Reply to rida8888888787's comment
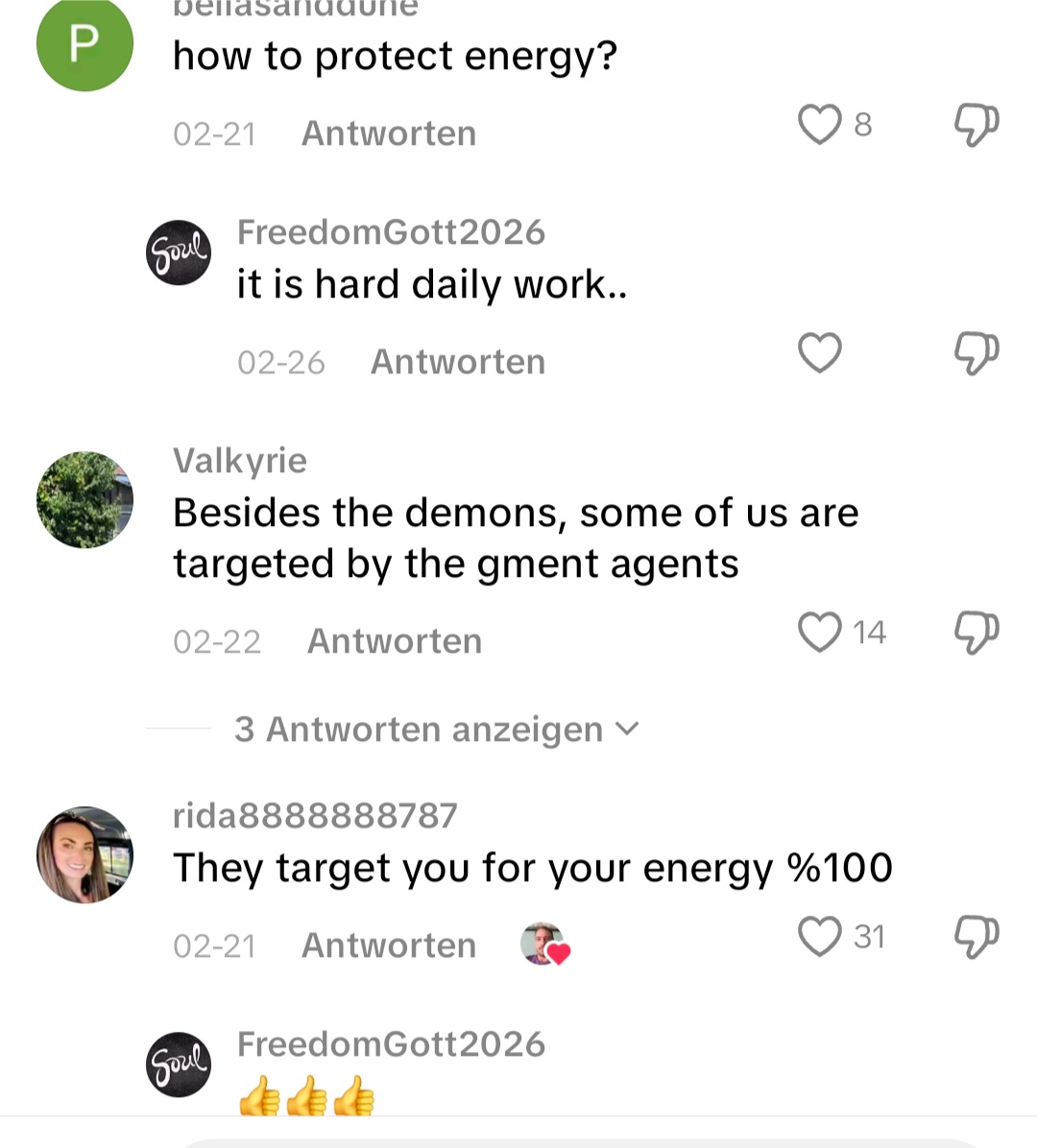Screen dimensions: 1037x1148 388,945
